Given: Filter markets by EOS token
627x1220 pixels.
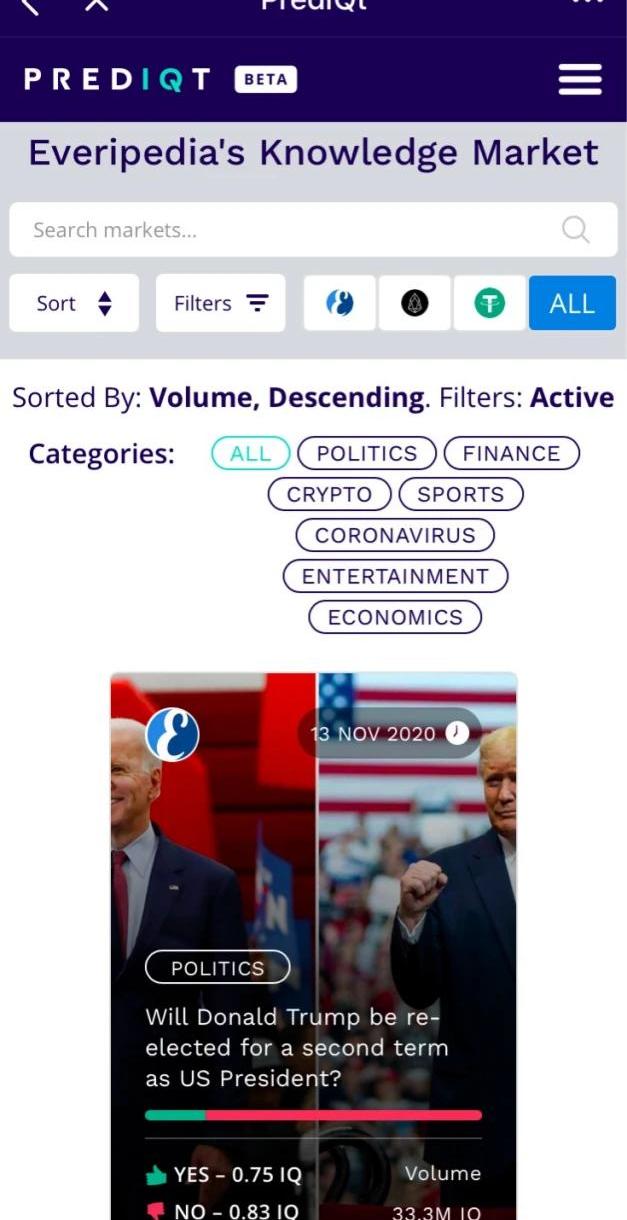Looking at the screenshot, I should (x=414, y=303).
